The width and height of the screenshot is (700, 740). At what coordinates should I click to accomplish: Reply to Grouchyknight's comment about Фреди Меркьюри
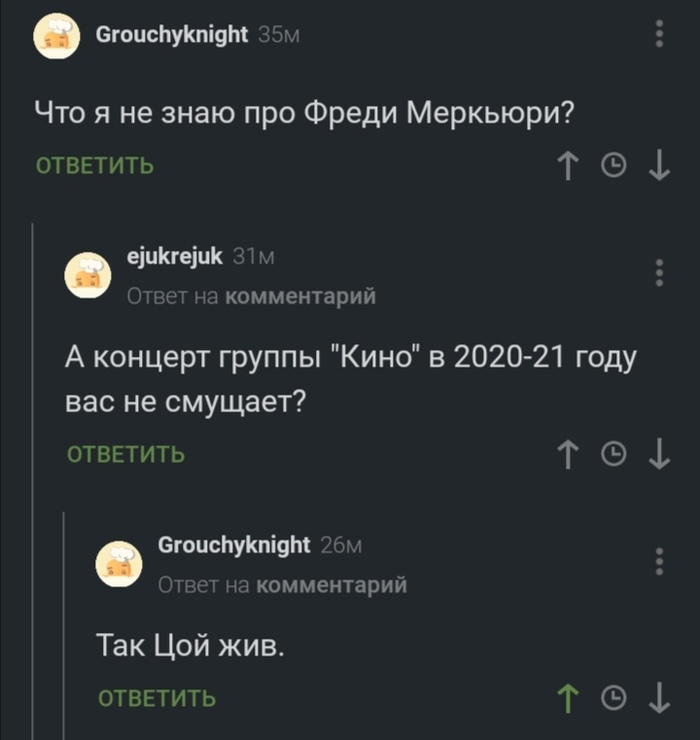tap(95, 166)
